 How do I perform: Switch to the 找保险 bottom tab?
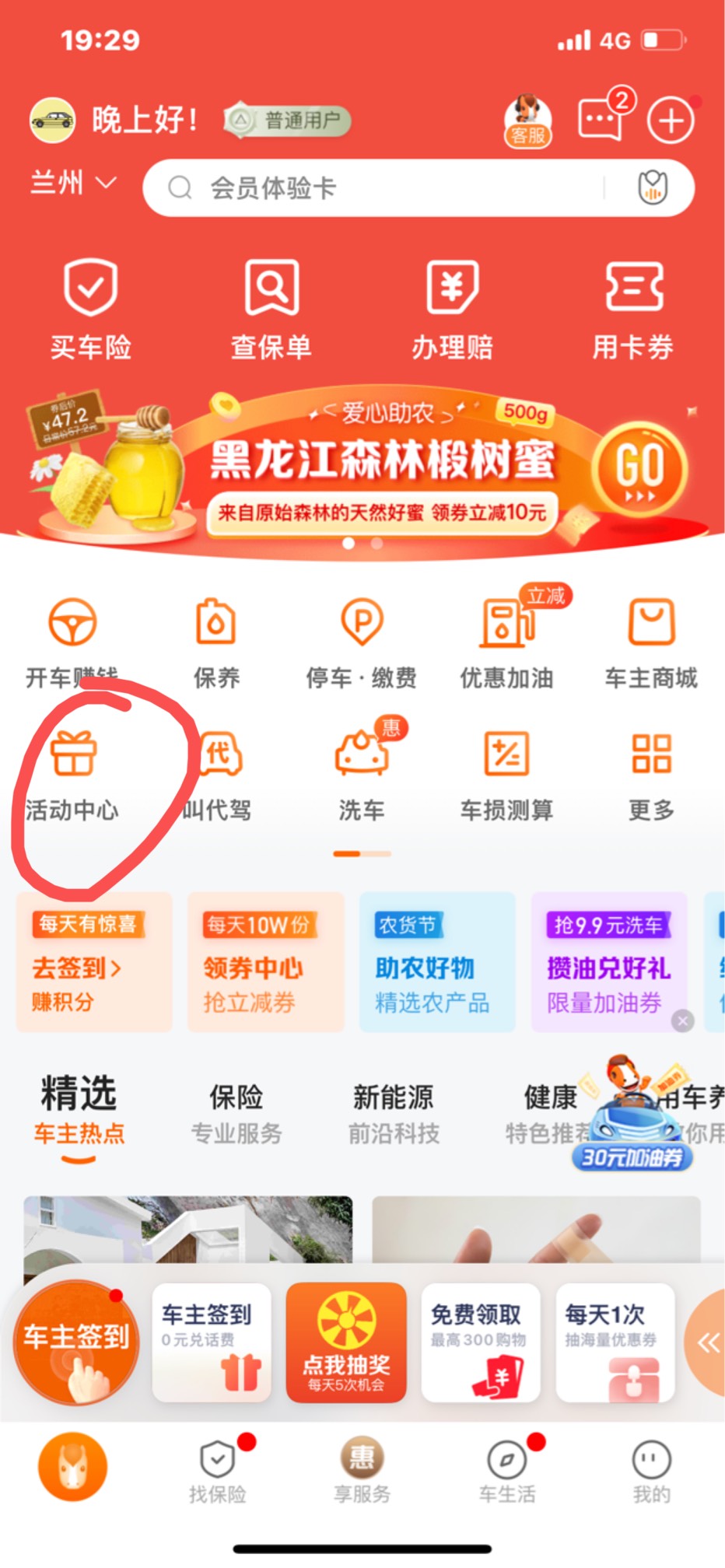[x=218, y=1472]
